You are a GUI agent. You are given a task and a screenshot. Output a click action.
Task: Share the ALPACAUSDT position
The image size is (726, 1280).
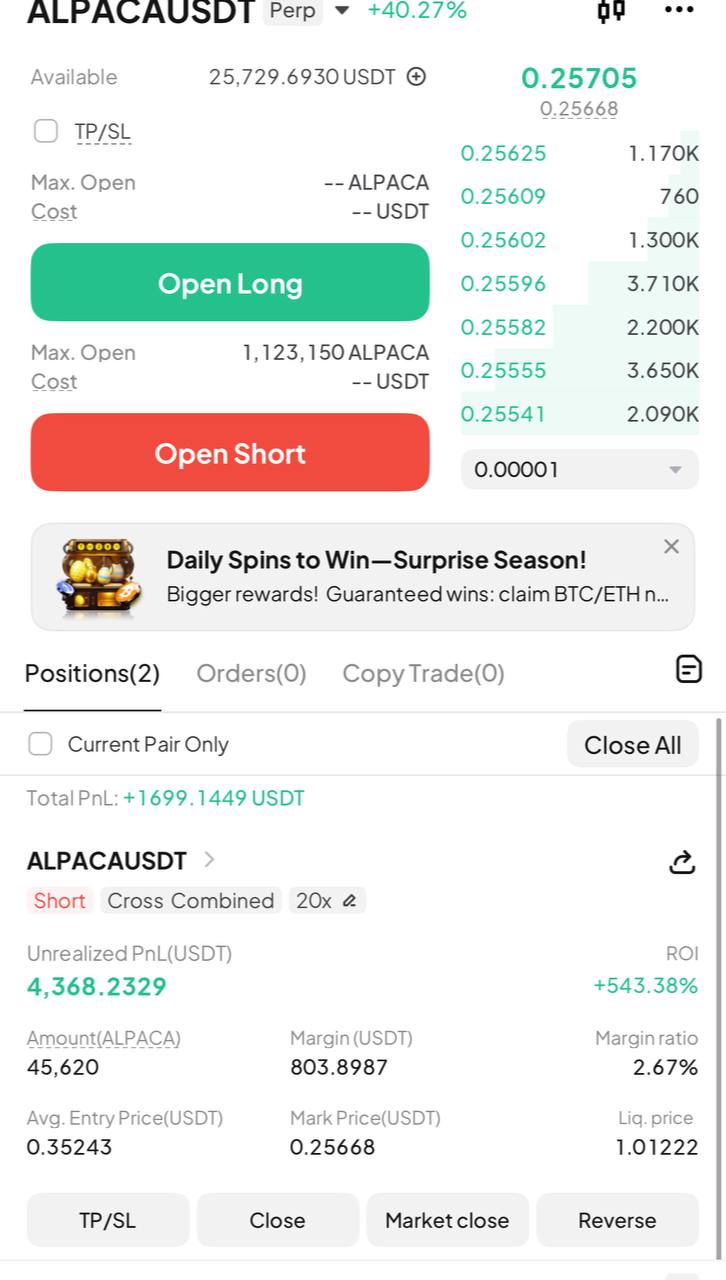682,862
